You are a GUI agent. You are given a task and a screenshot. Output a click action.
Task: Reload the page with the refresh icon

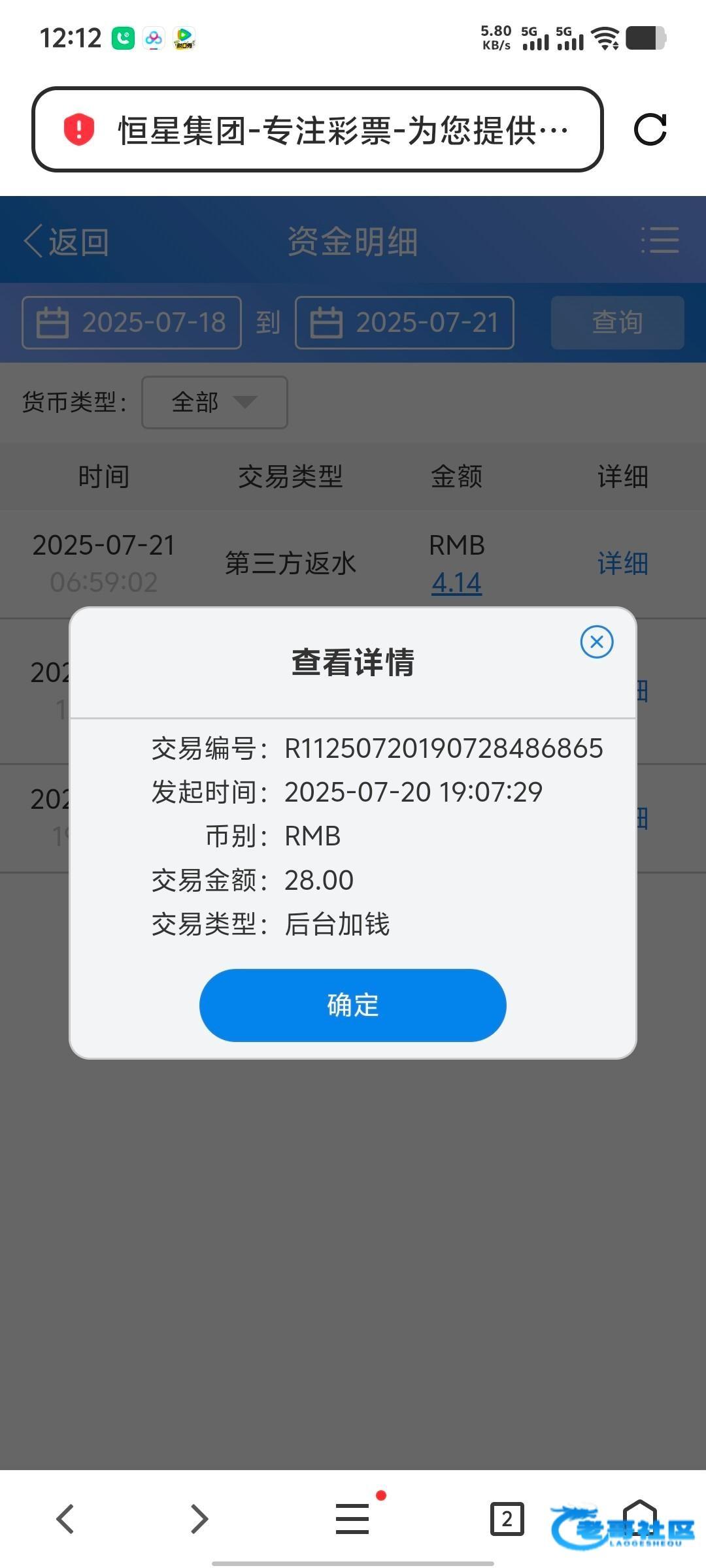pyautogui.click(x=650, y=129)
